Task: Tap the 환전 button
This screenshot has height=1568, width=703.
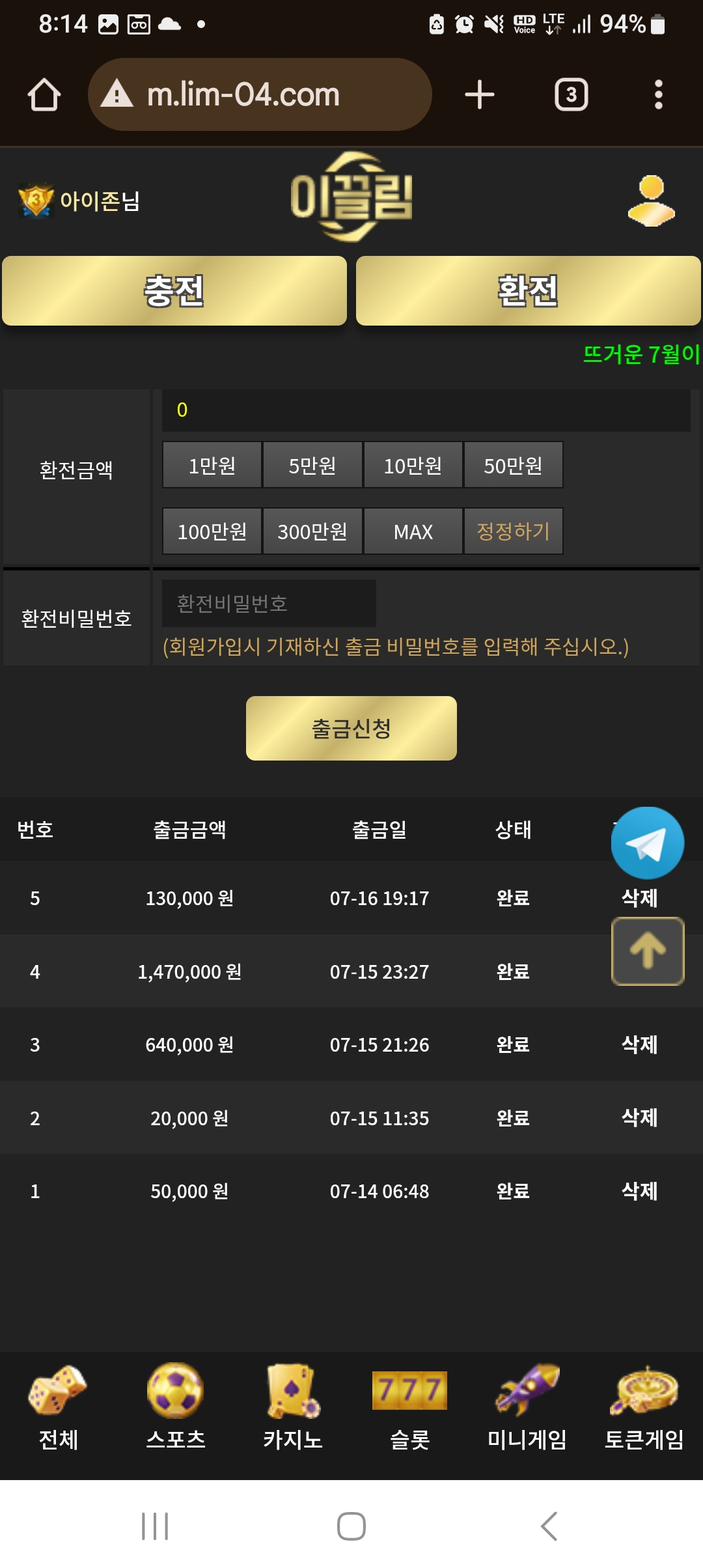Action: tap(528, 290)
